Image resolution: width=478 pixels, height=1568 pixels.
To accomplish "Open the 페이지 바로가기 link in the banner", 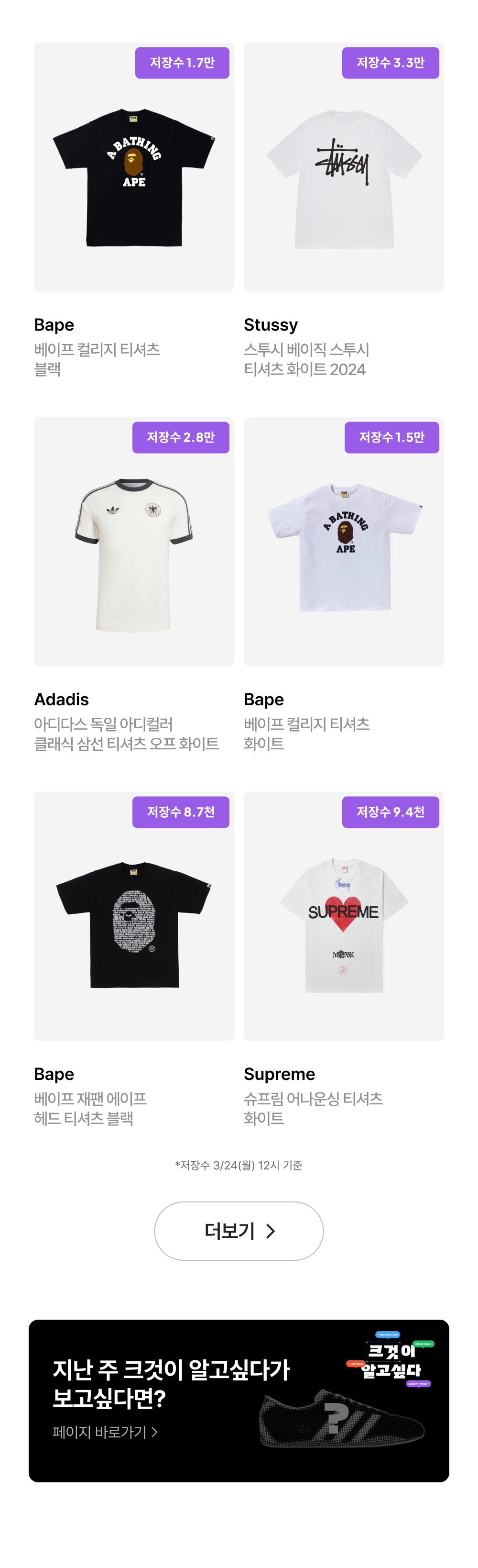I will coord(105,1432).
